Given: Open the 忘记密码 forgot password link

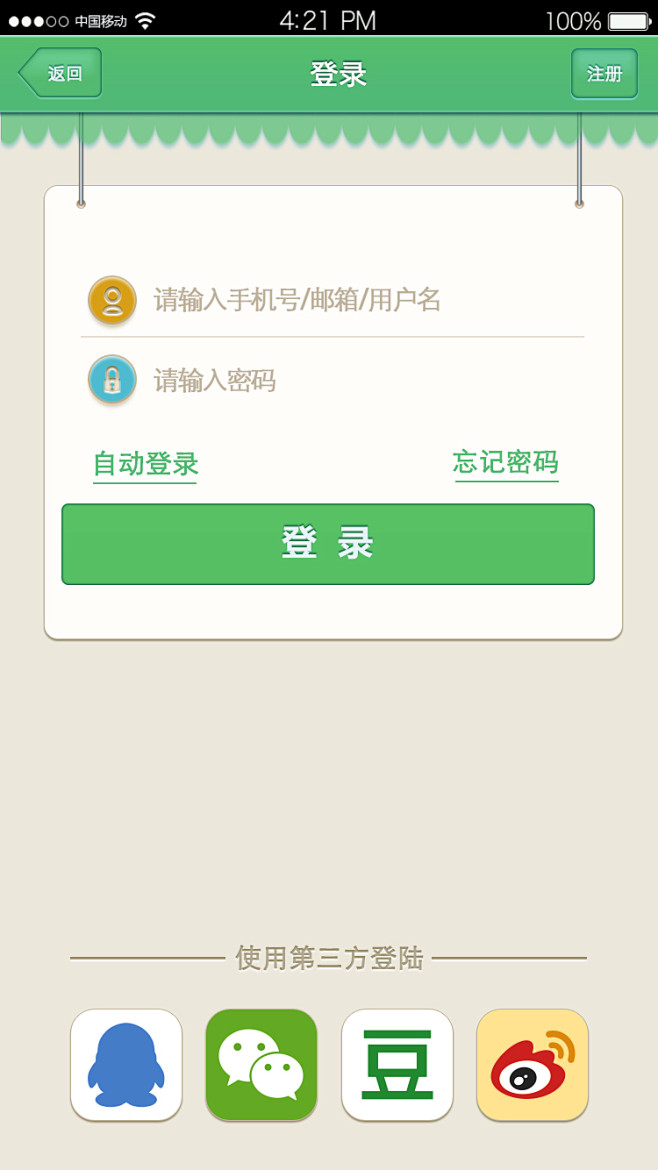Looking at the screenshot, I should click(x=506, y=463).
